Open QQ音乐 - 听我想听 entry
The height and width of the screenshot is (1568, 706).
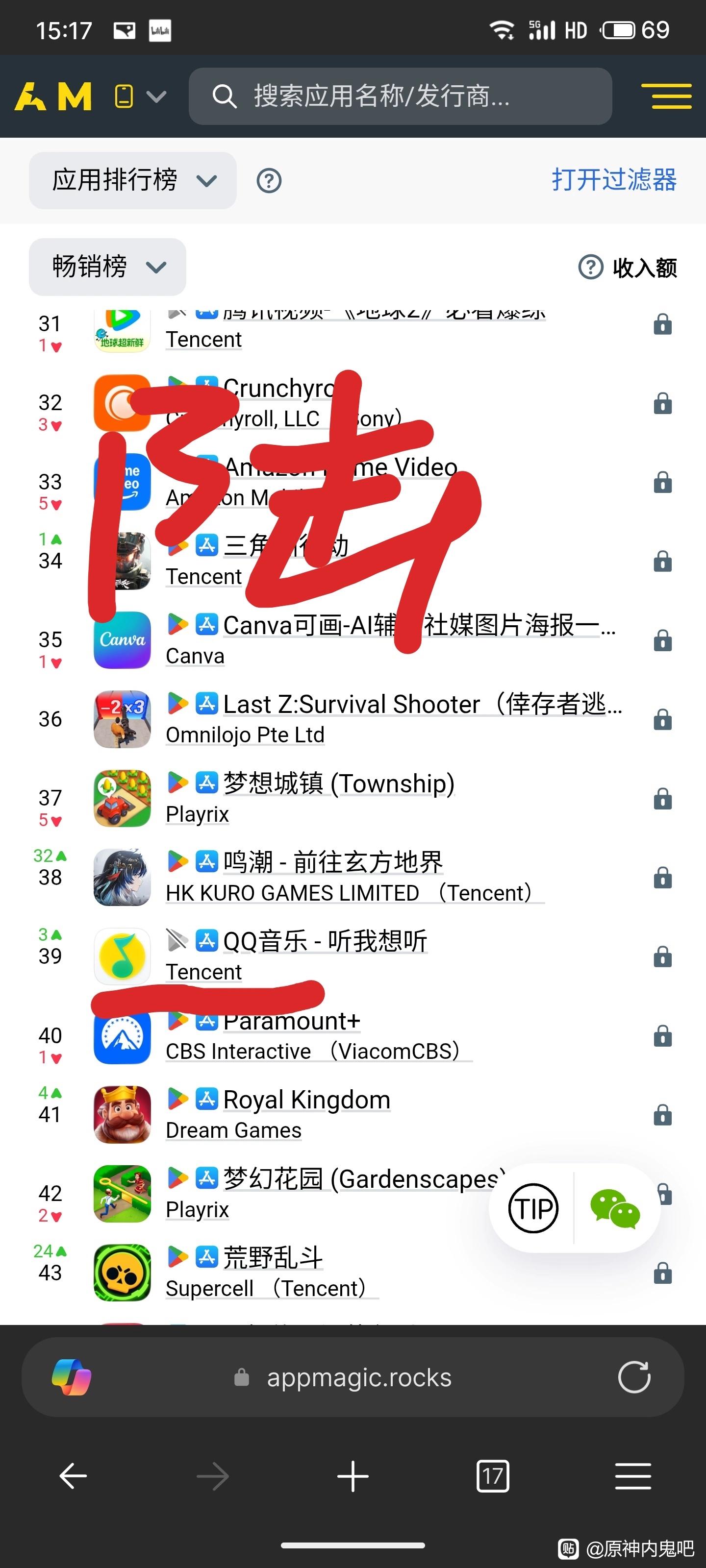(x=325, y=942)
